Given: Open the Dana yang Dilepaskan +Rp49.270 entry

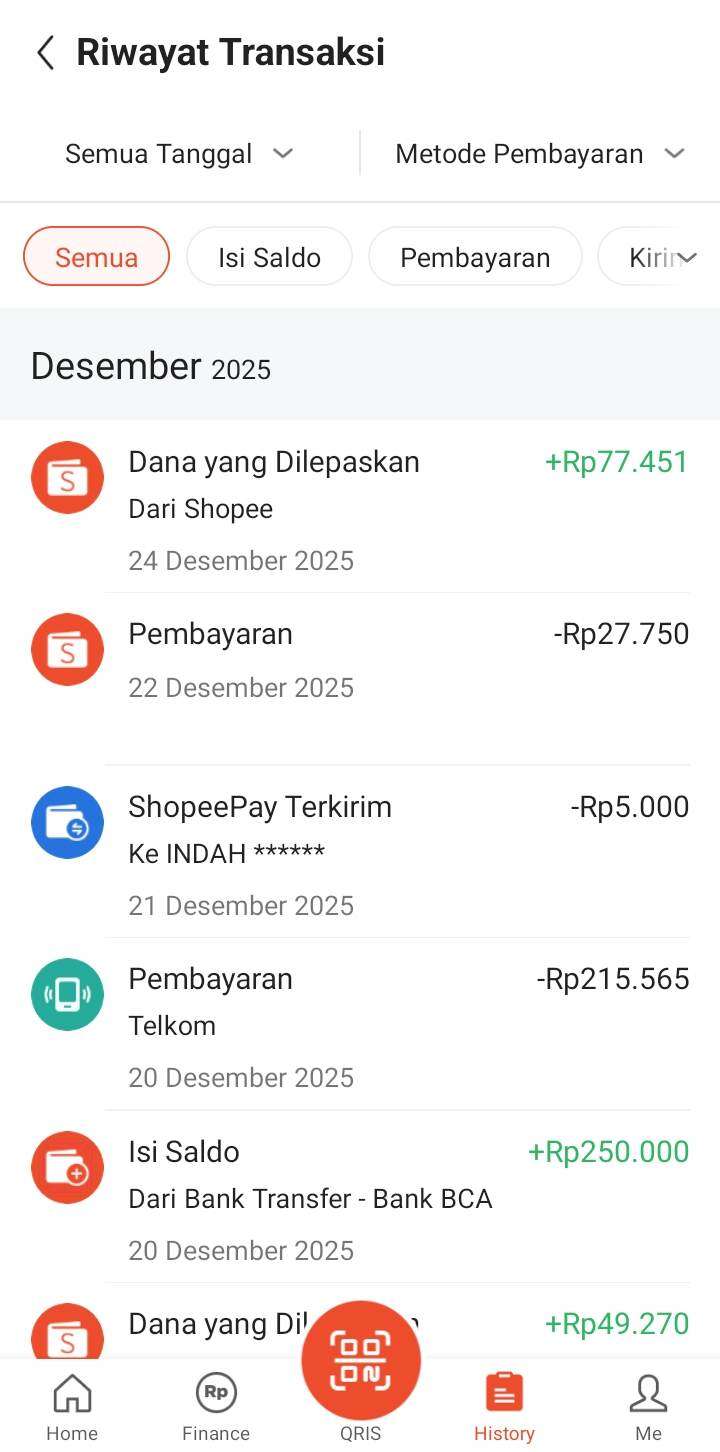Looking at the screenshot, I should (200, 1324).
